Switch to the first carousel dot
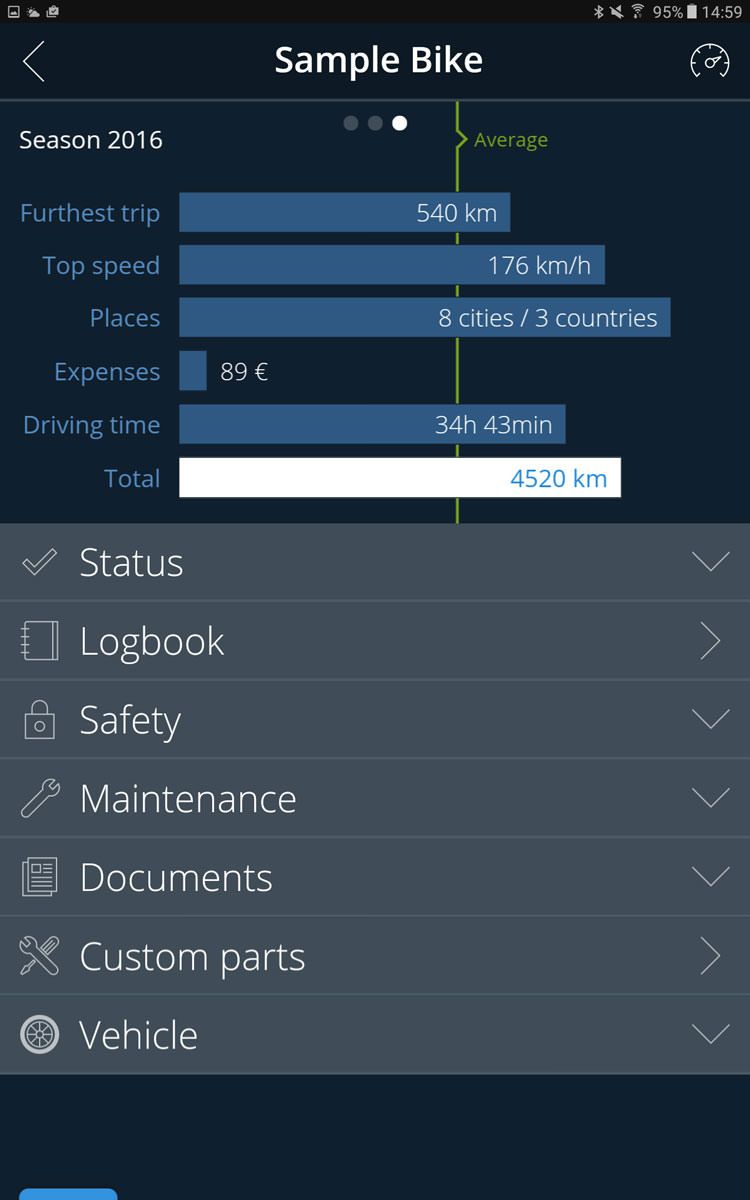The height and width of the screenshot is (1200, 750). coord(351,123)
